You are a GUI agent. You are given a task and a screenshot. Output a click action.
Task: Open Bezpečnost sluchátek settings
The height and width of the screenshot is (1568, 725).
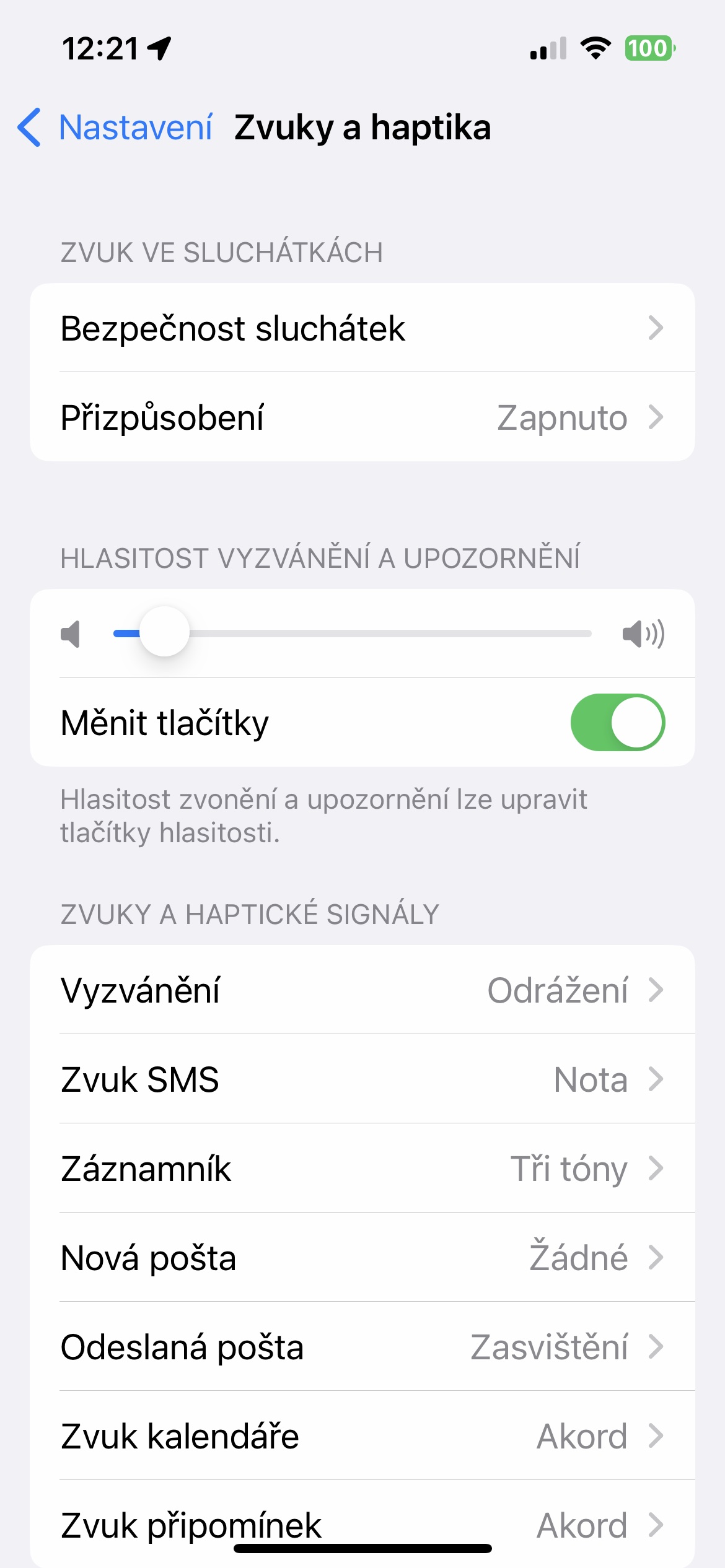[362, 328]
